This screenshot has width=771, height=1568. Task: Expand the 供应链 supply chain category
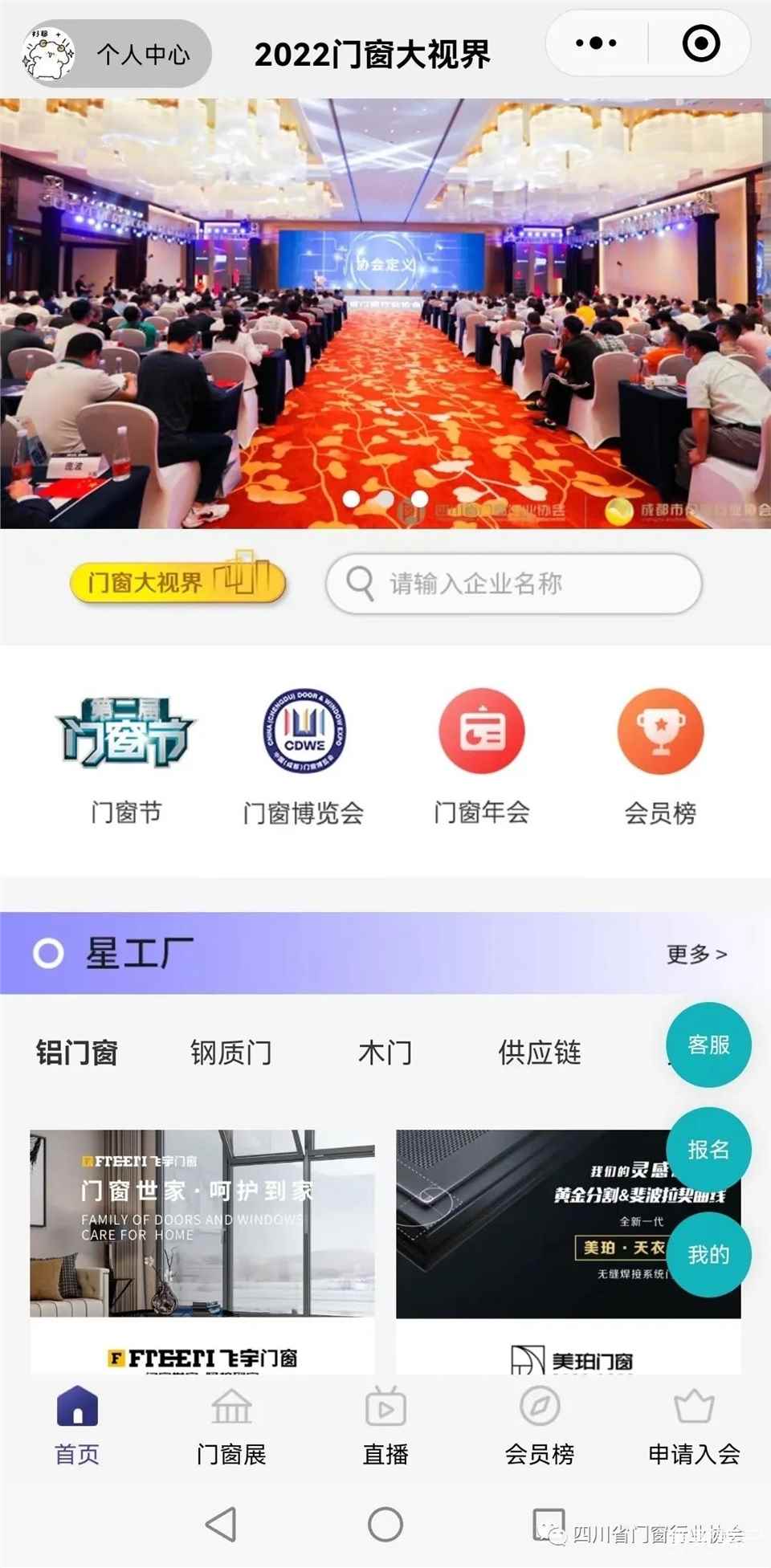[x=541, y=1053]
